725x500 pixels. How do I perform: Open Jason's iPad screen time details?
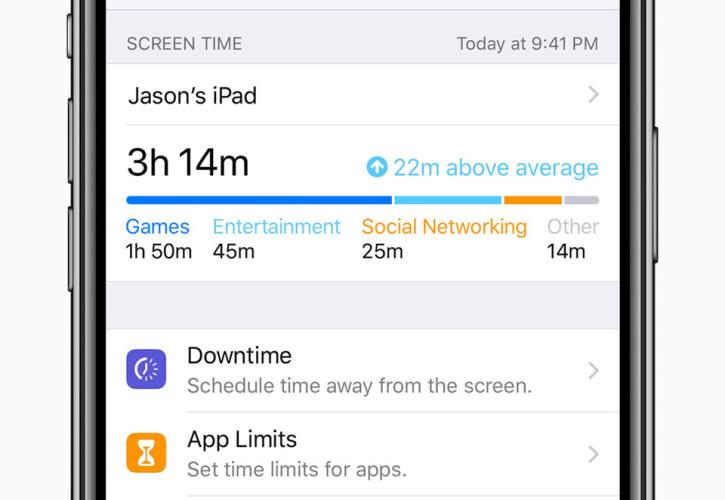tap(362, 95)
